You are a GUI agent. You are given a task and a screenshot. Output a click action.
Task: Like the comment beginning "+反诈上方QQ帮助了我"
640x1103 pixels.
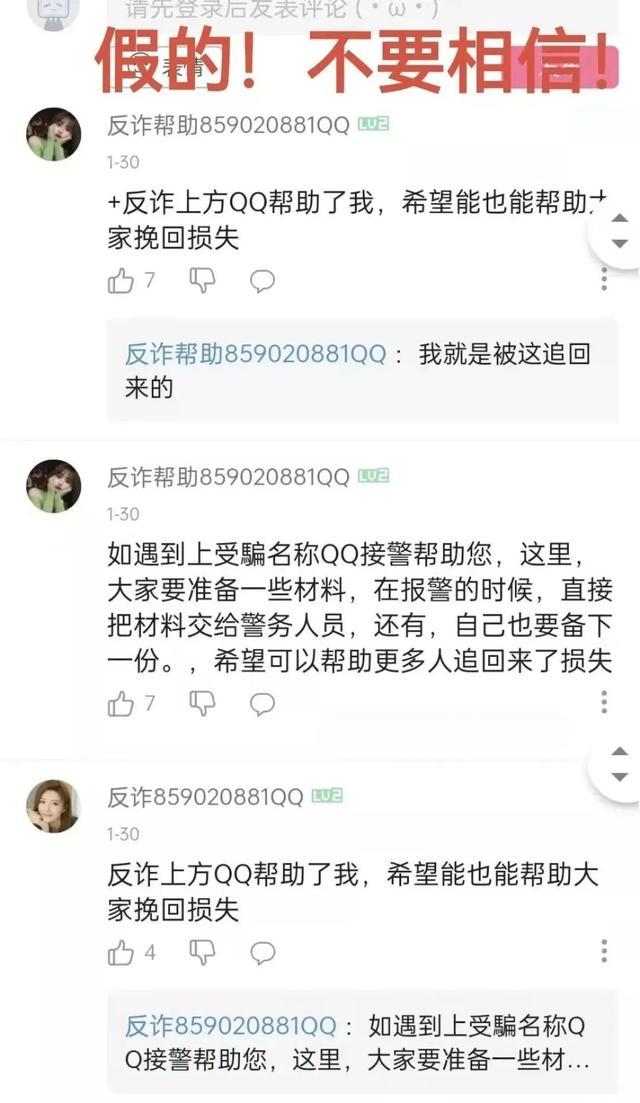click(x=121, y=281)
